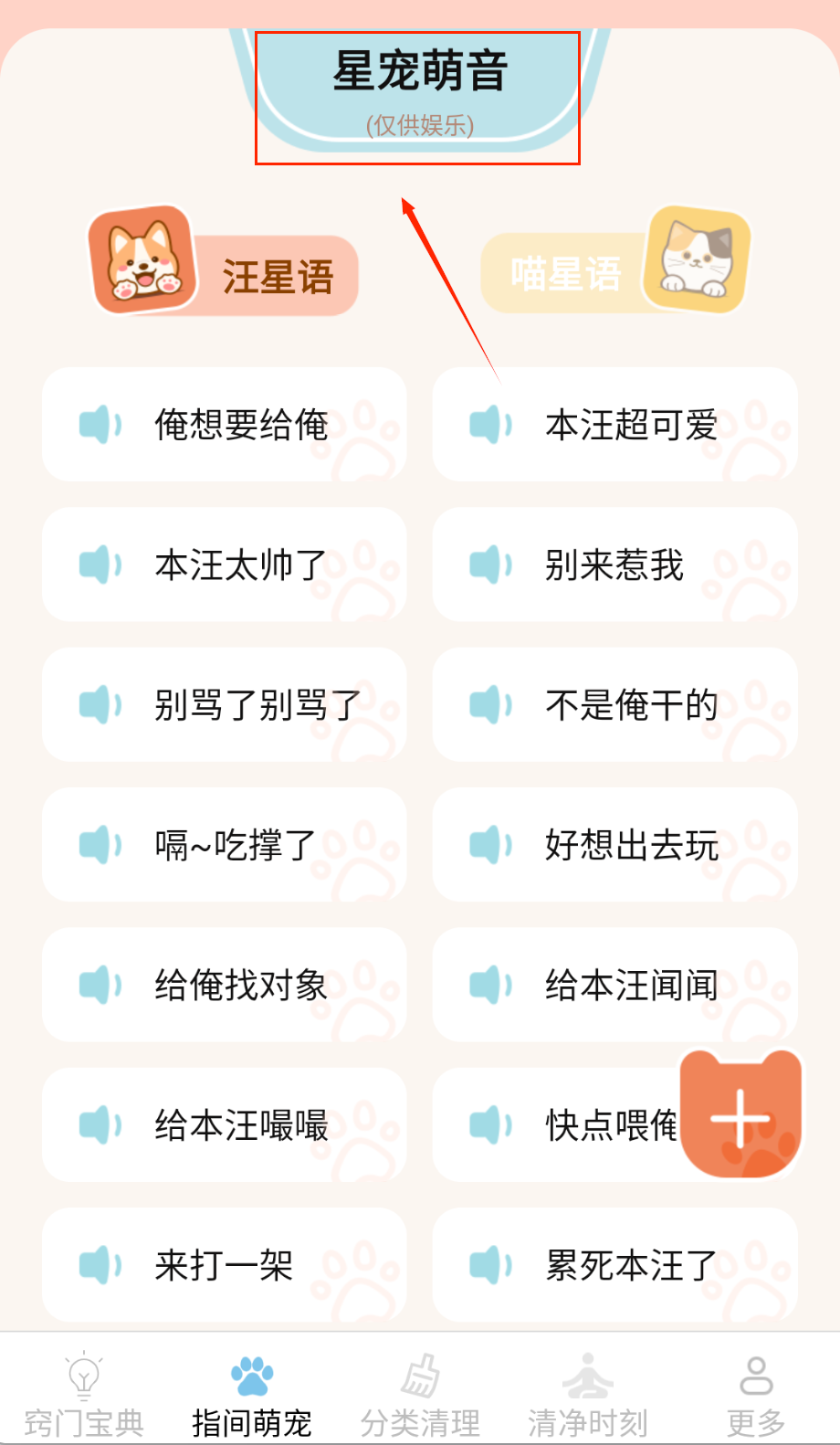Play the 累死本汪了 sound

tap(614, 1265)
